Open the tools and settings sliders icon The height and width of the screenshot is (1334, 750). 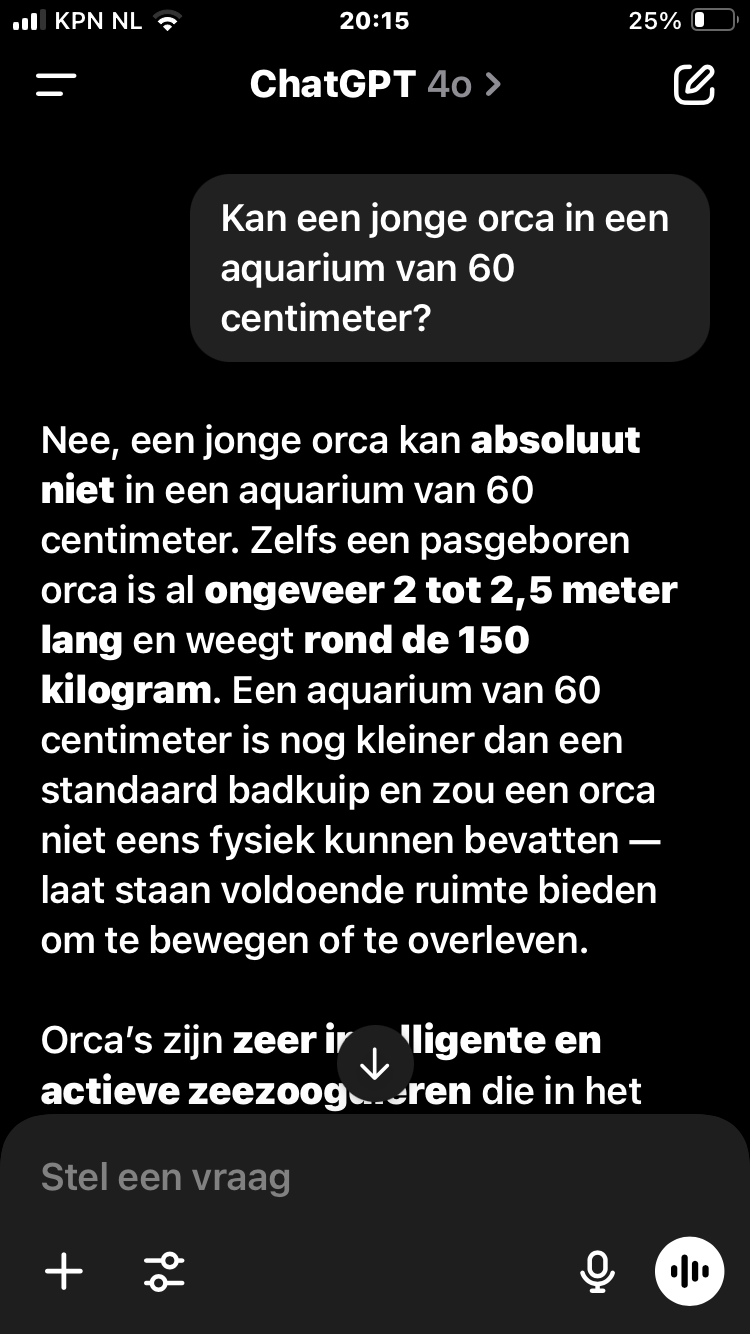[x=164, y=1272]
